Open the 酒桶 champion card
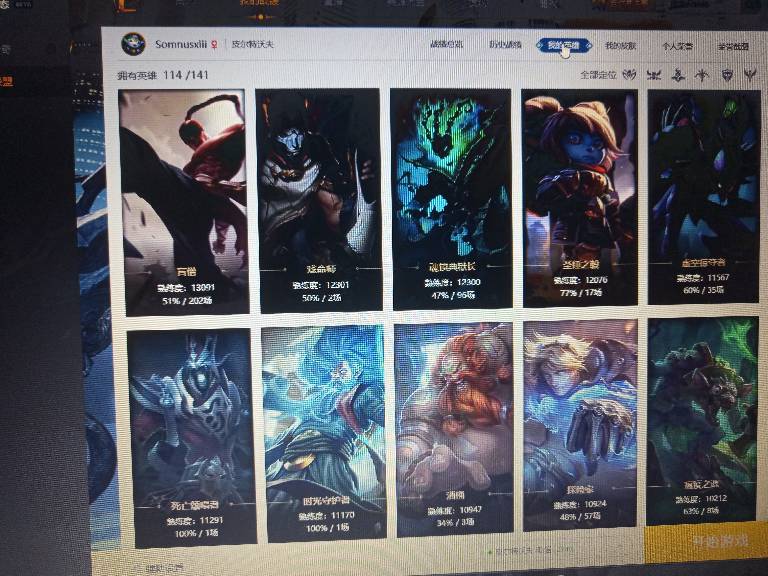The image size is (768, 576). coord(454,428)
